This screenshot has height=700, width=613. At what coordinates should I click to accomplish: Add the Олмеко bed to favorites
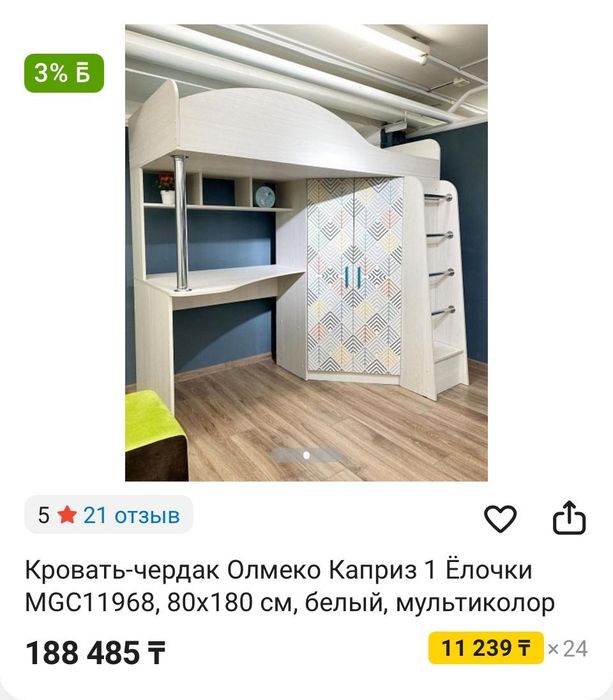(x=500, y=518)
